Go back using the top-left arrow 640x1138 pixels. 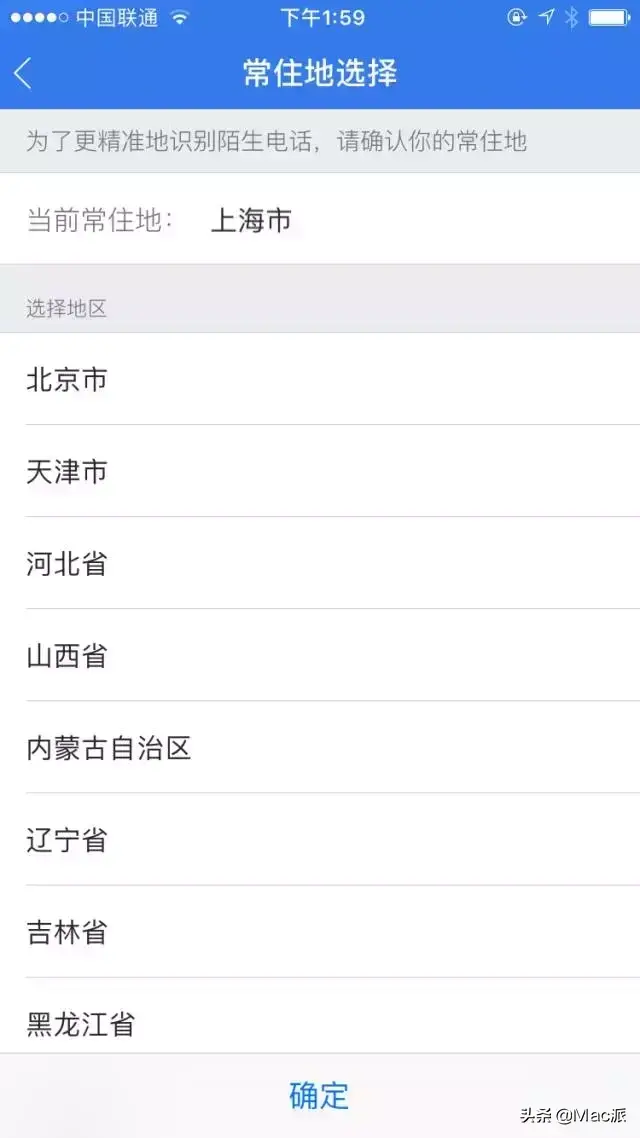pyautogui.click(x=23, y=73)
